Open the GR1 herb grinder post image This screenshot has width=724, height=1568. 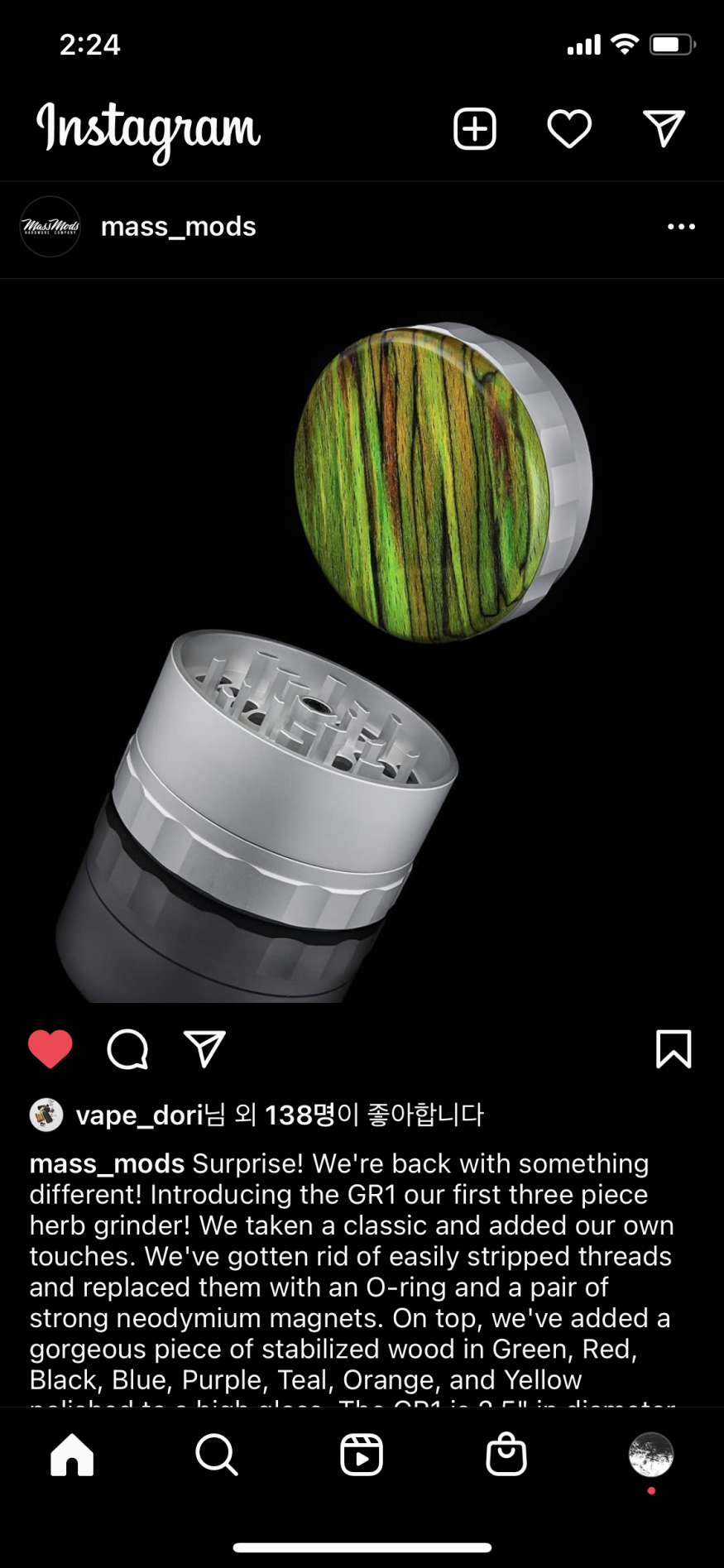coord(362,641)
